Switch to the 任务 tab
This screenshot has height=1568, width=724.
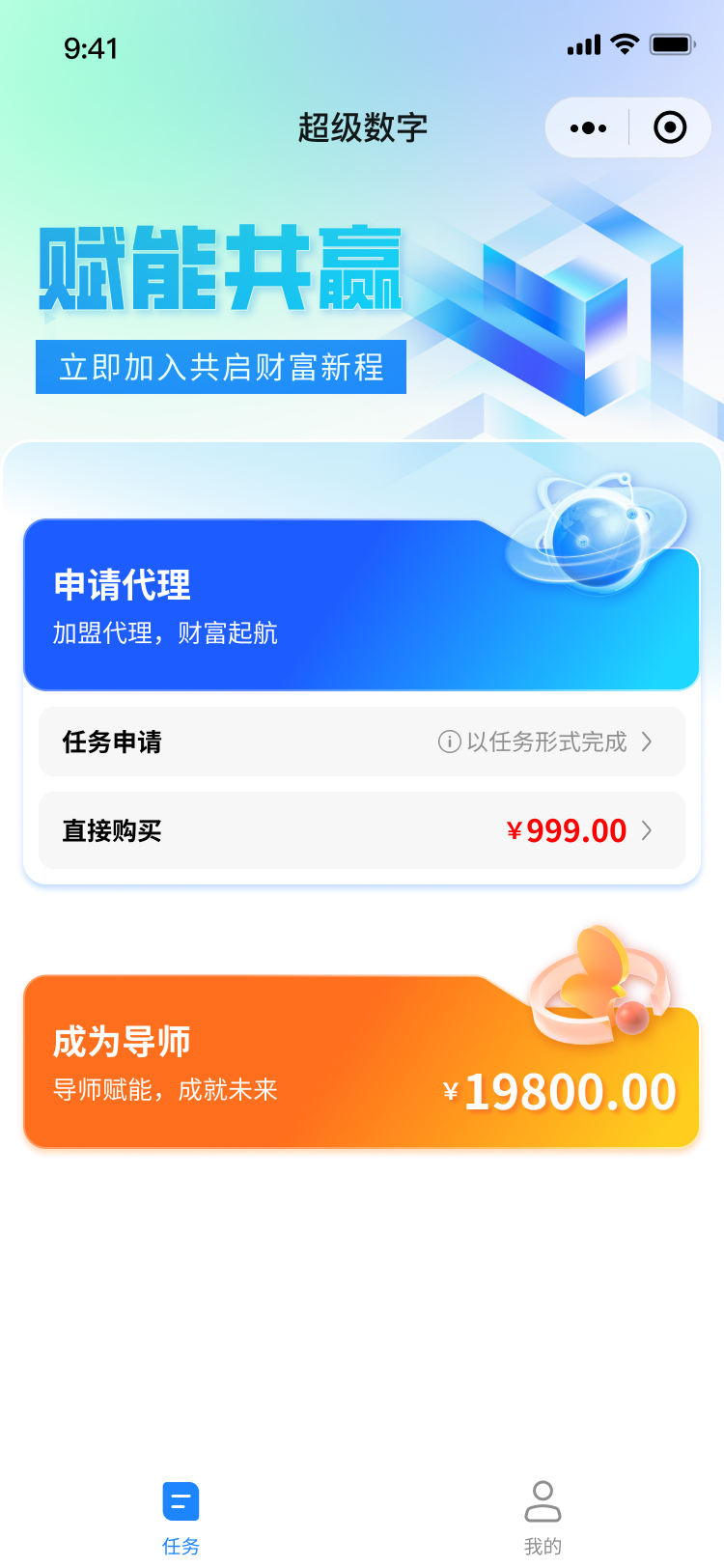tap(181, 1518)
